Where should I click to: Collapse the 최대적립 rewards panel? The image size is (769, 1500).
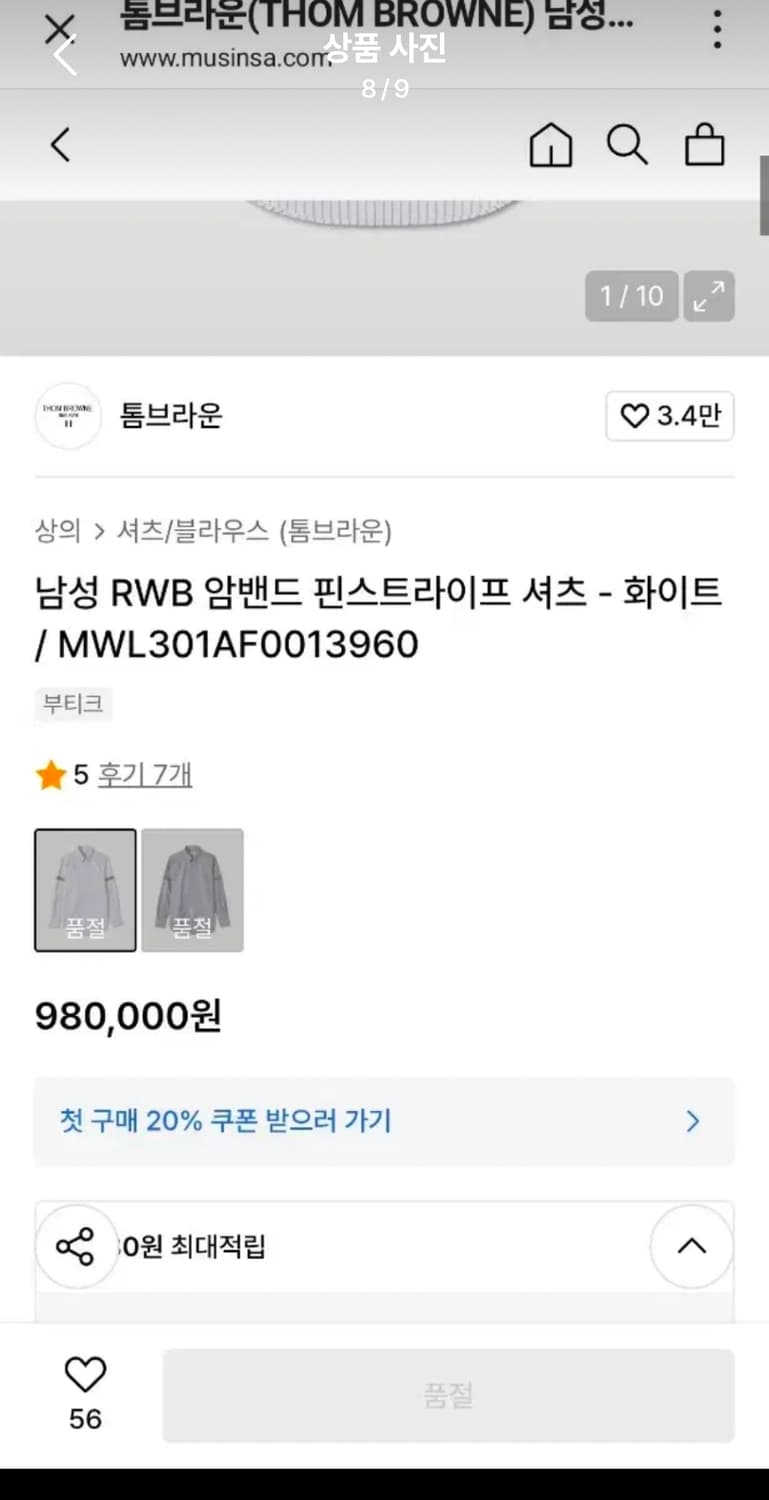click(x=691, y=1246)
